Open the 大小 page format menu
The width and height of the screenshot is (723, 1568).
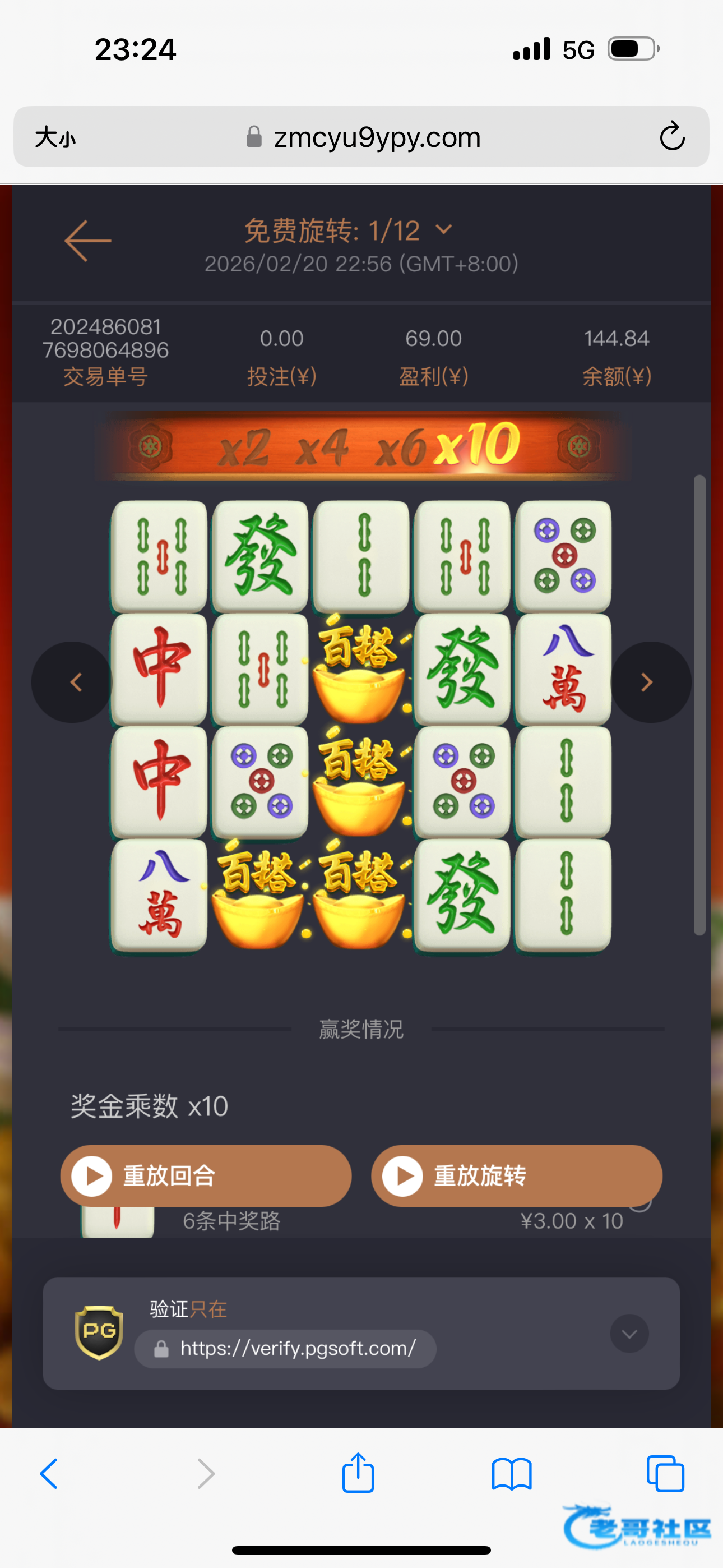pyautogui.click(x=55, y=137)
